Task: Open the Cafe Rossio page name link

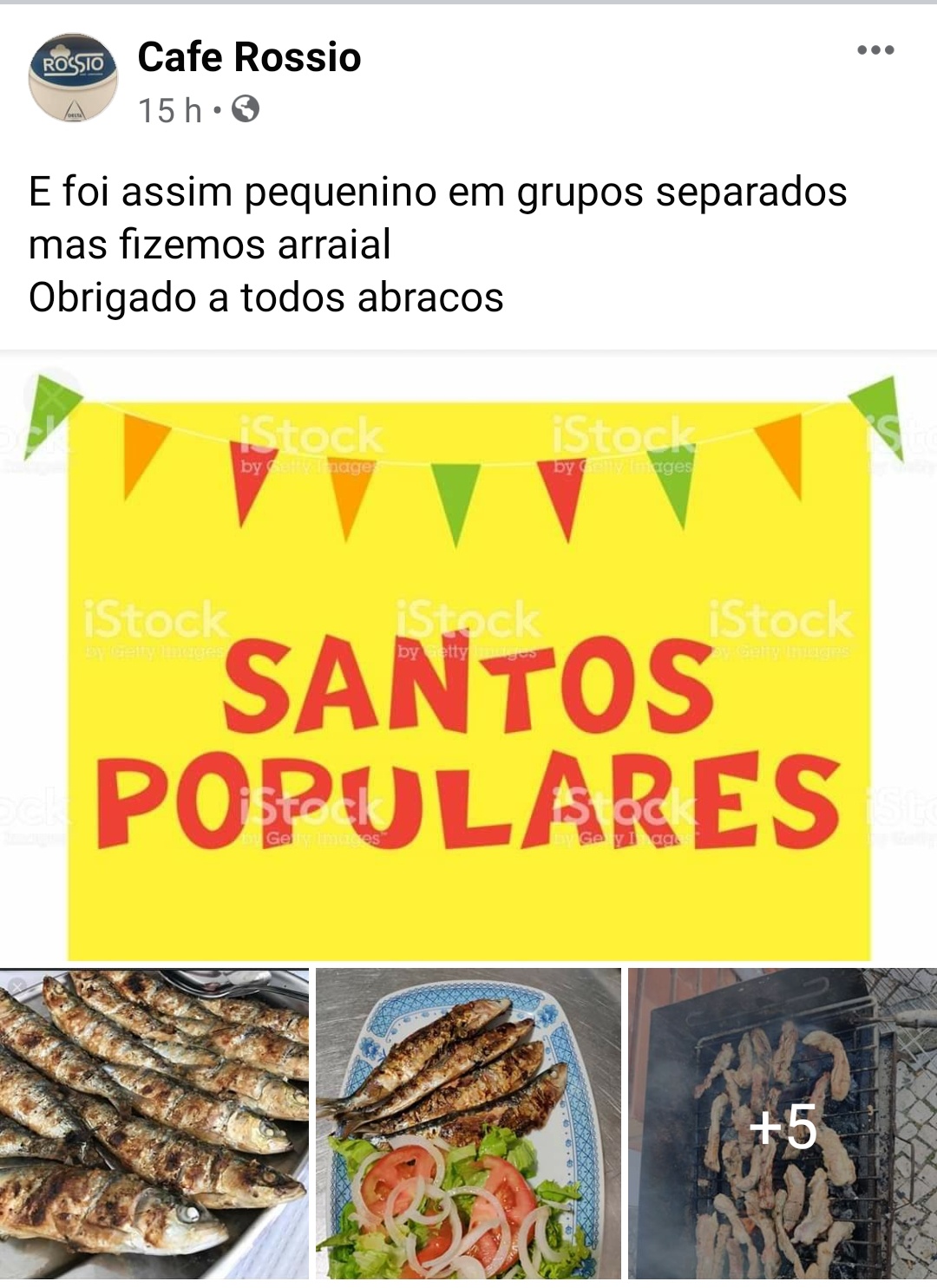Action: [249, 57]
